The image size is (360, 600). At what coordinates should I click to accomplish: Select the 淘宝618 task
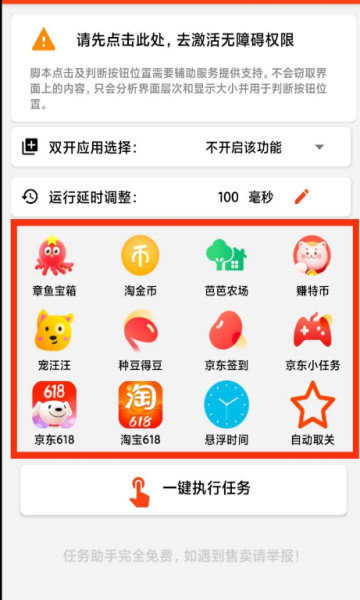pos(140,414)
